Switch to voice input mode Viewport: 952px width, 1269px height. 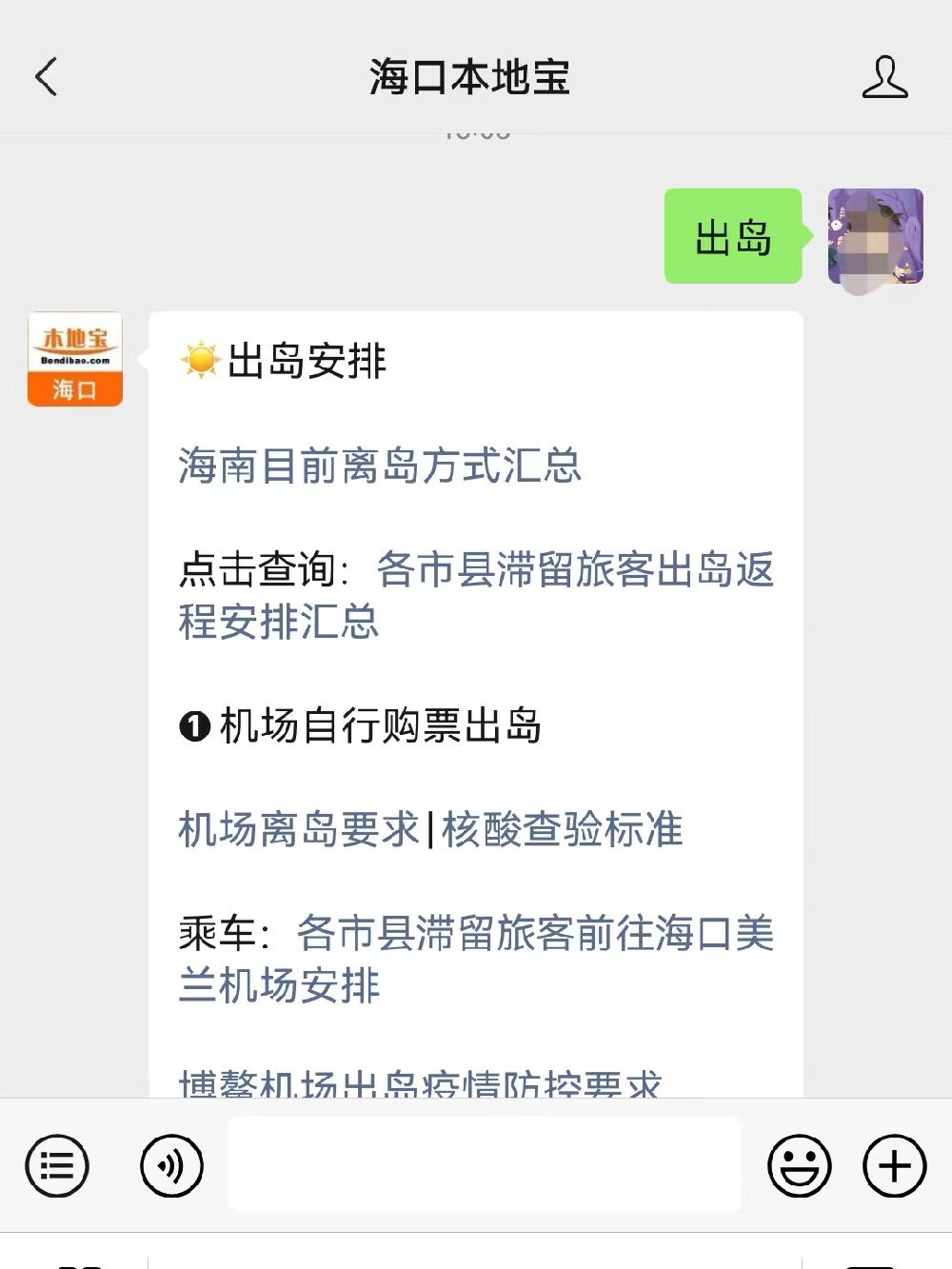click(171, 1165)
